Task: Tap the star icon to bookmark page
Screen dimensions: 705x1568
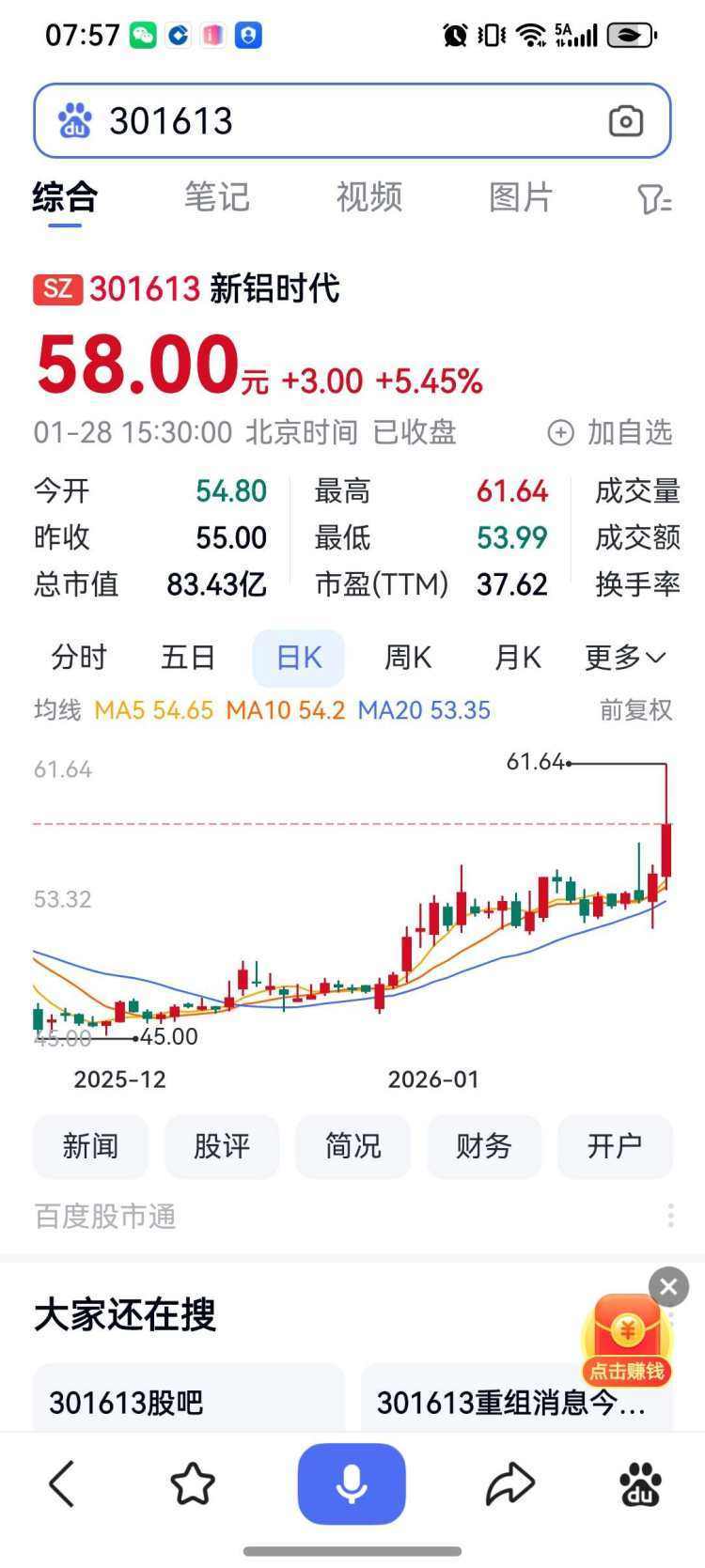Action: [193, 1483]
